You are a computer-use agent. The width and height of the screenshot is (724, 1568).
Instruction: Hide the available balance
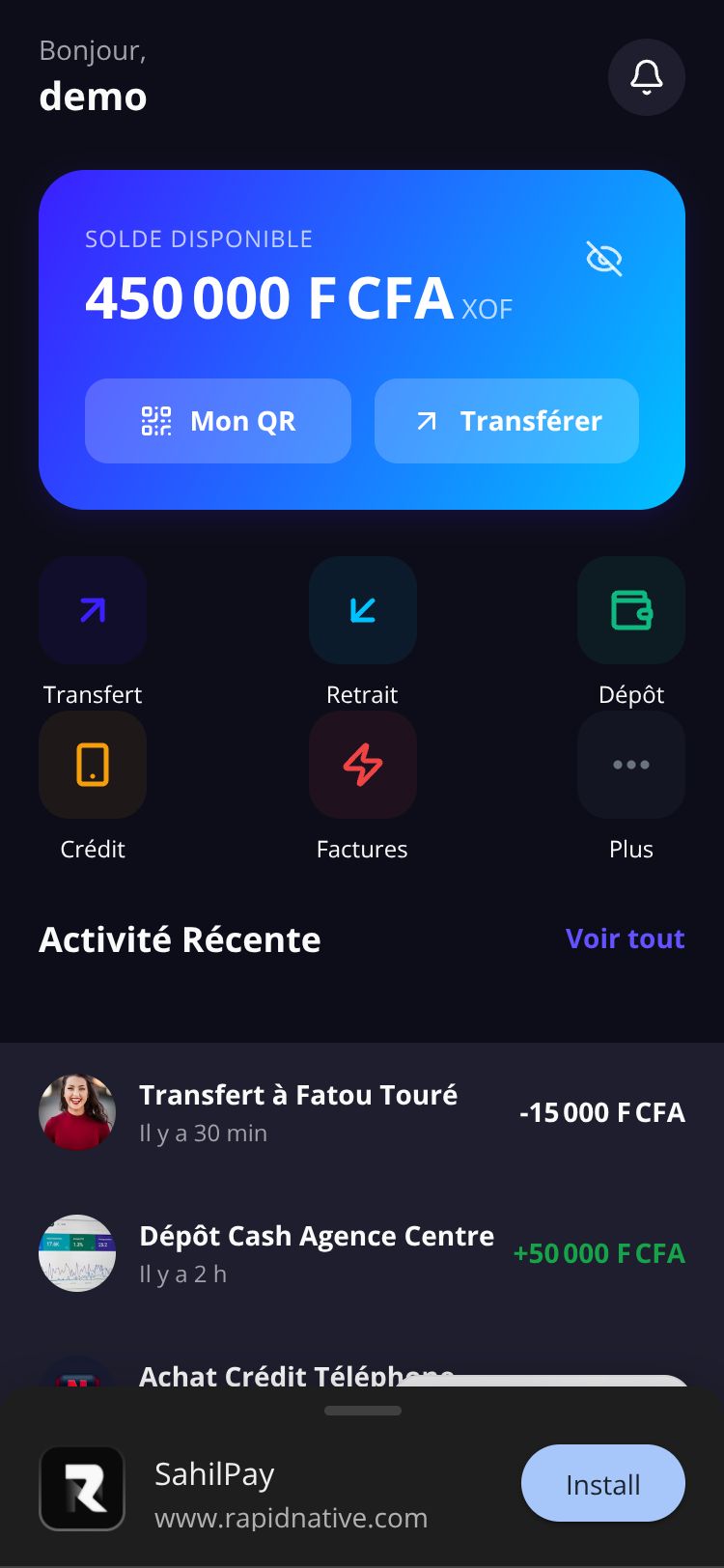[604, 259]
